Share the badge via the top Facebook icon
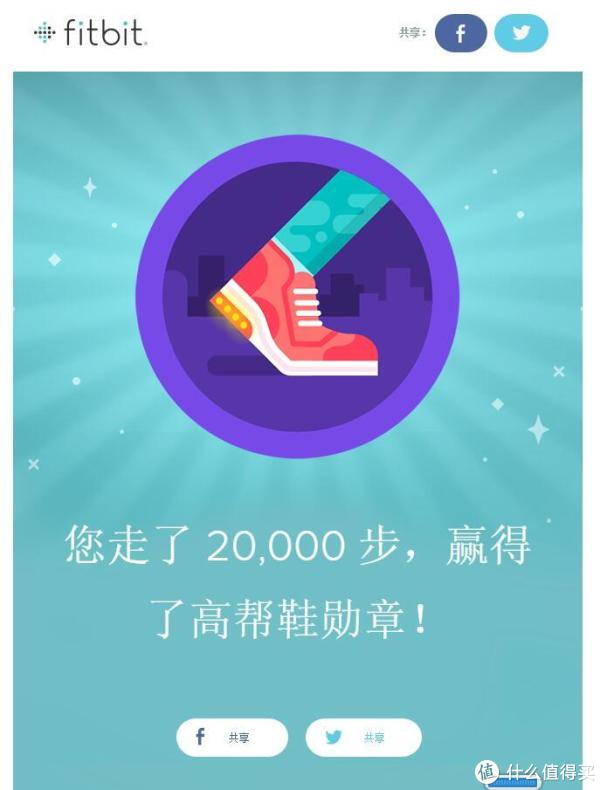The height and width of the screenshot is (790, 600). click(461, 33)
